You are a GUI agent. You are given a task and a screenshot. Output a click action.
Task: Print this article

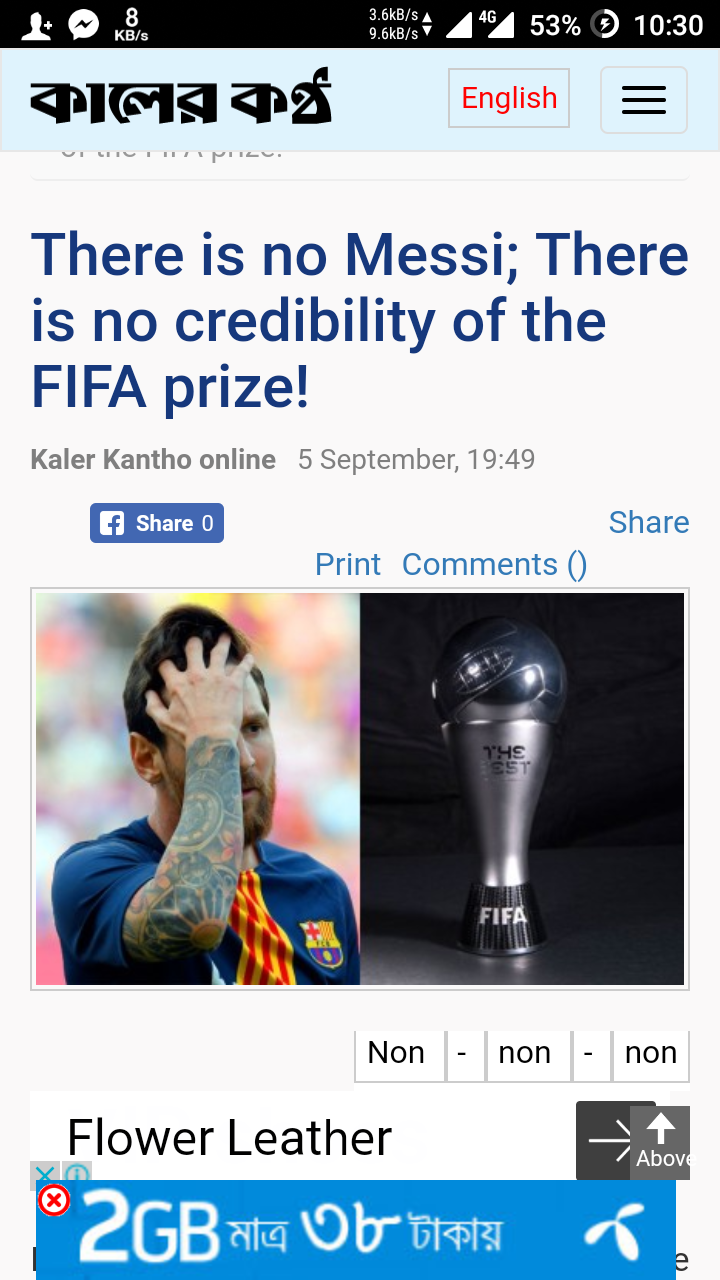tap(347, 564)
